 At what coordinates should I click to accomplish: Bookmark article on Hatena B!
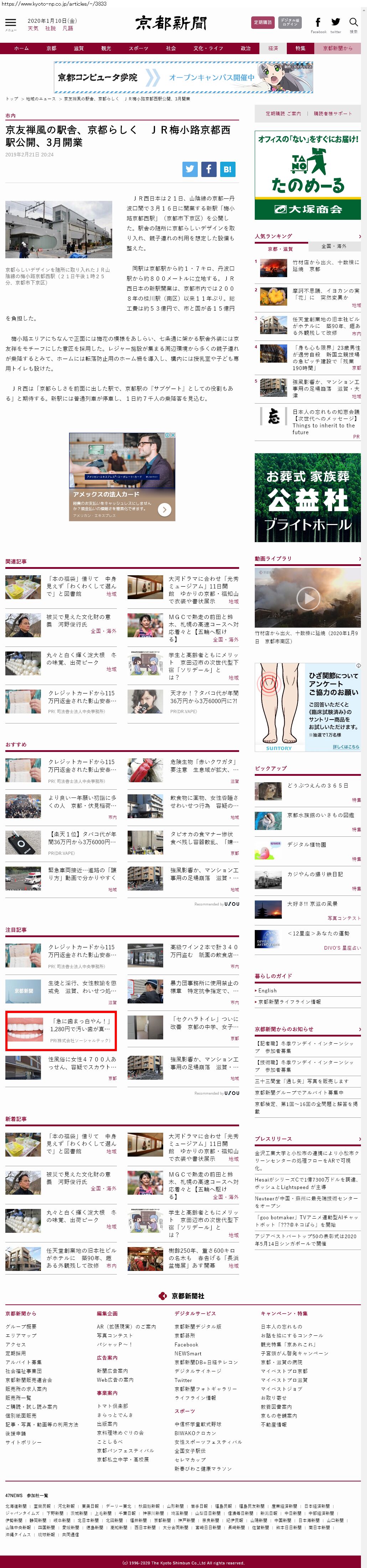click(227, 169)
